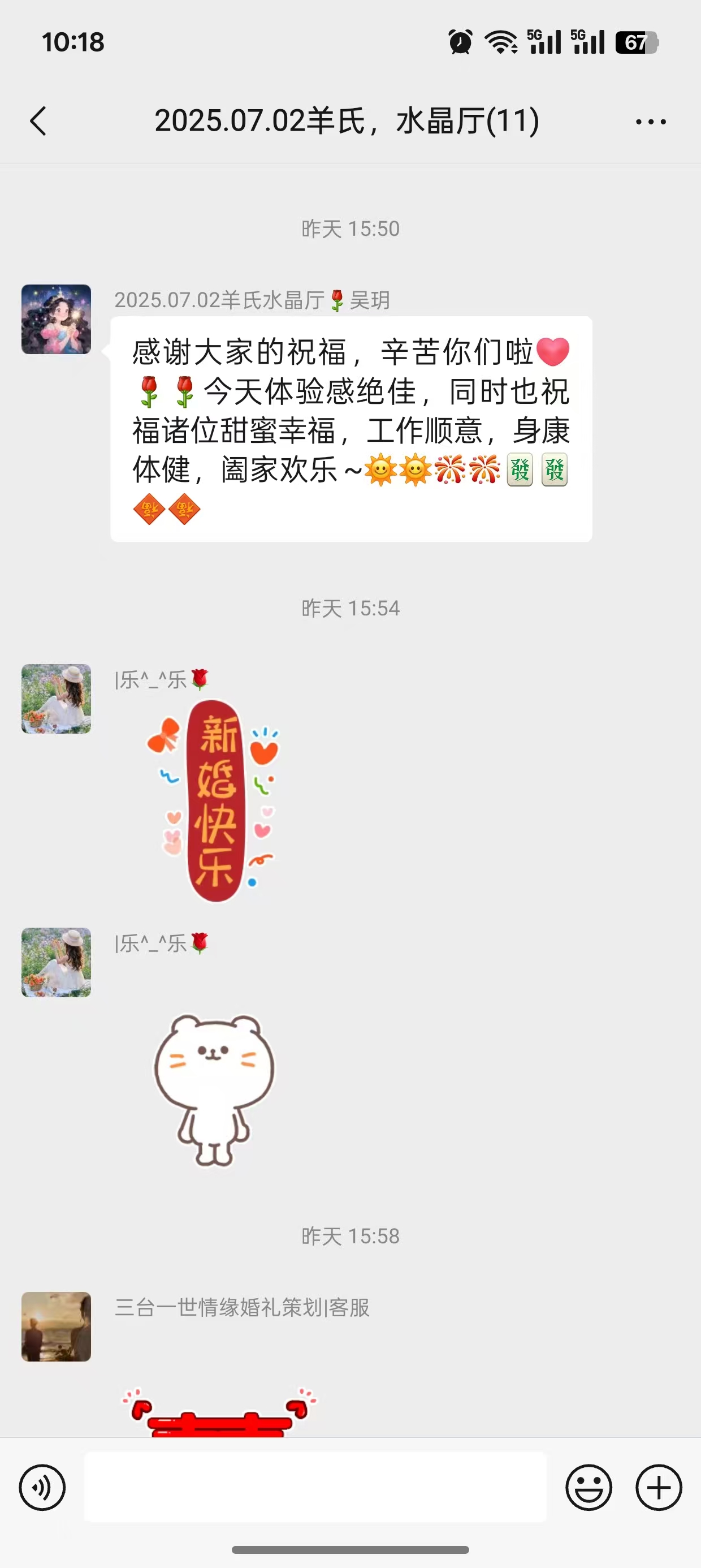Open the avatar beside the 新婚快乐 sticker
Screen dimensions: 701x1568
56,698
